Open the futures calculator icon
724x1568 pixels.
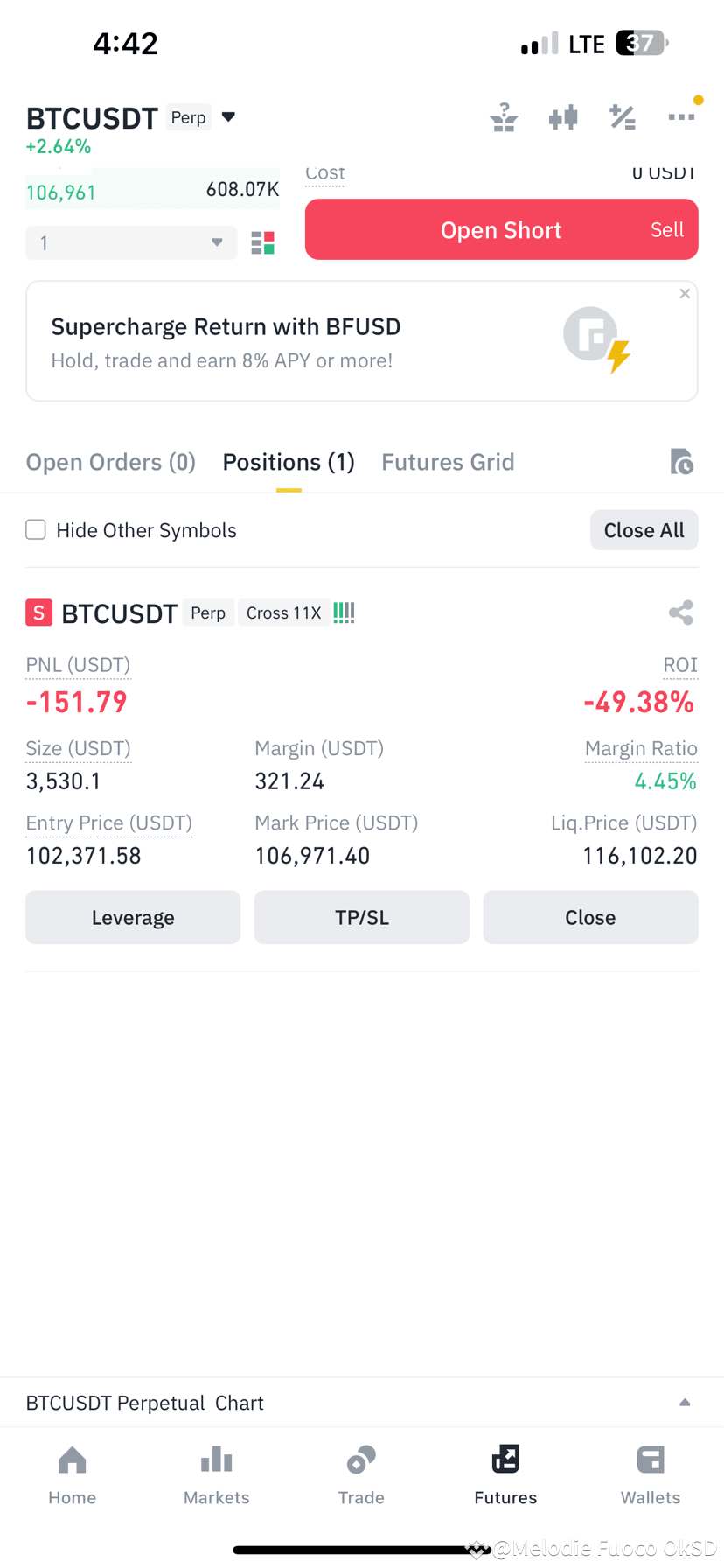[x=623, y=116]
